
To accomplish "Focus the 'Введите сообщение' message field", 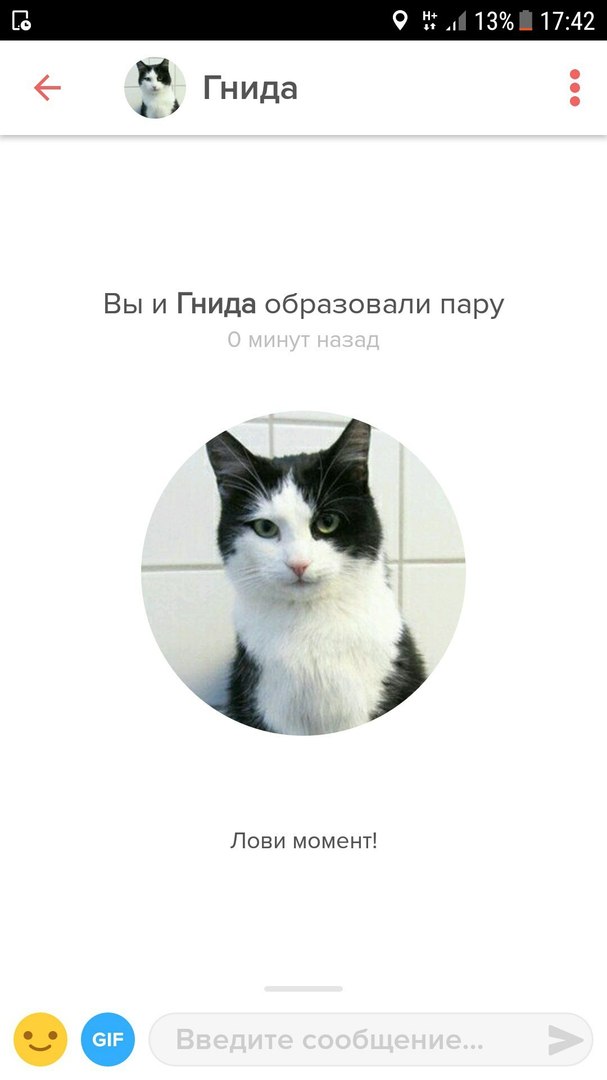I will pyautogui.click(x=340, y=1040).
